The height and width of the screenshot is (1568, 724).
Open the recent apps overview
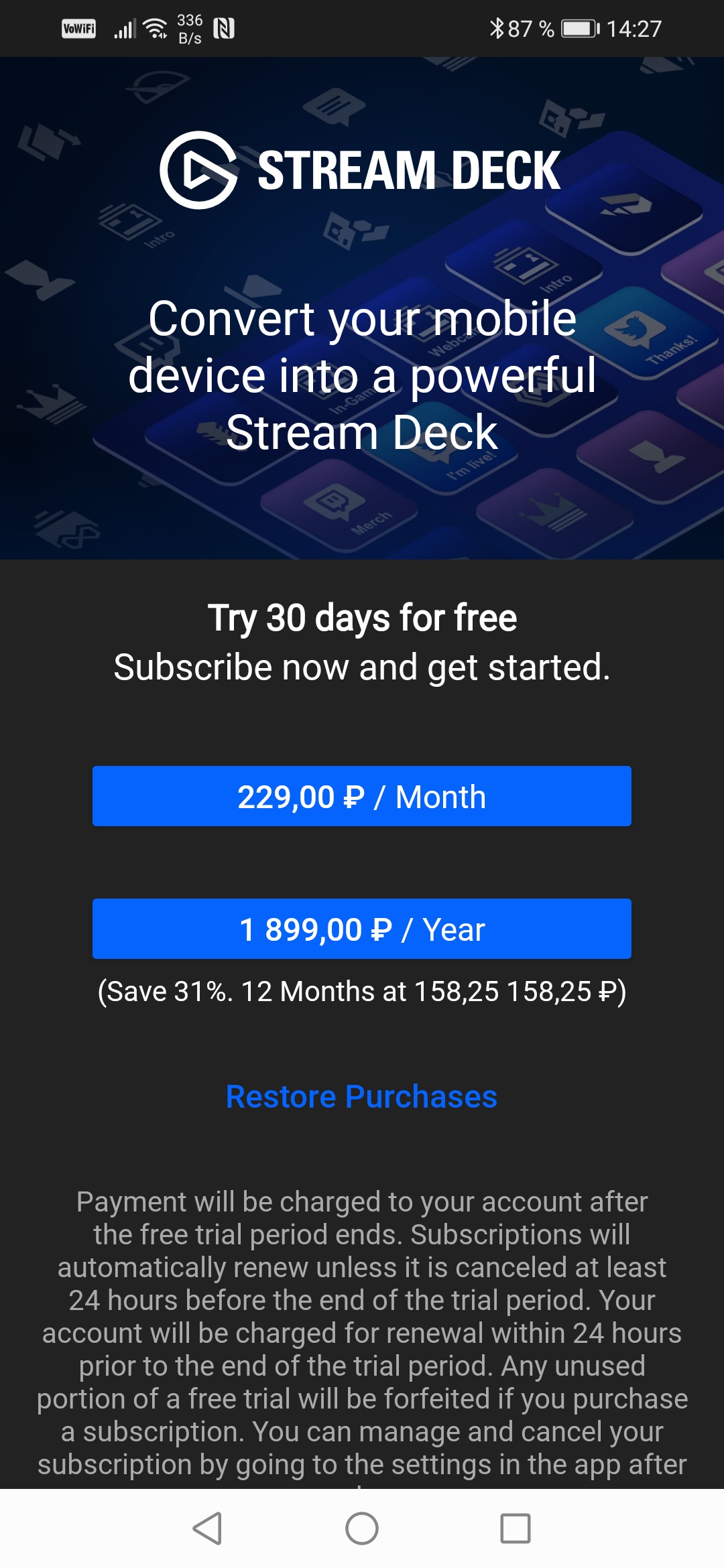point(516,1528)
